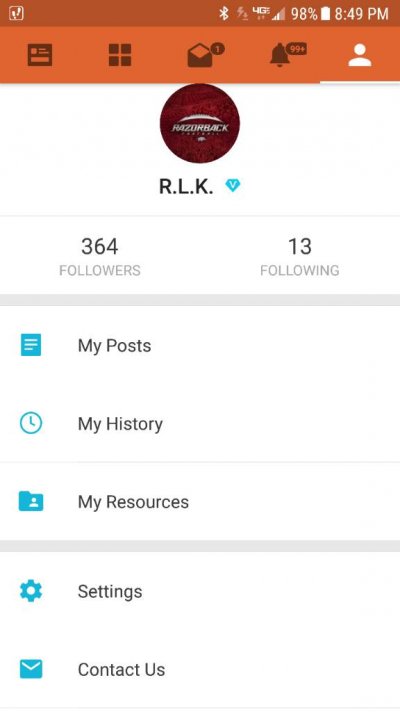Select the profile person tab

(360, 55)
